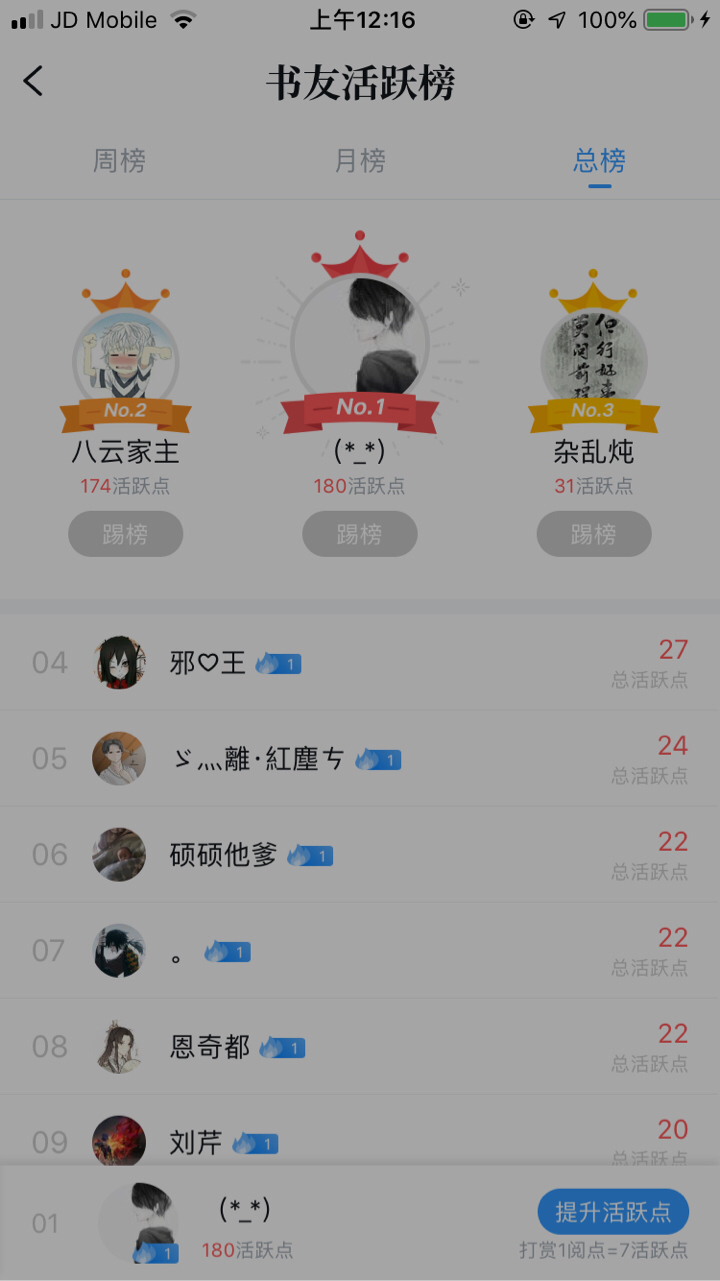The width and height of the screenshot is (720, 1281).
Task: Open the rank 07 user row
Action: coord(360,951)
